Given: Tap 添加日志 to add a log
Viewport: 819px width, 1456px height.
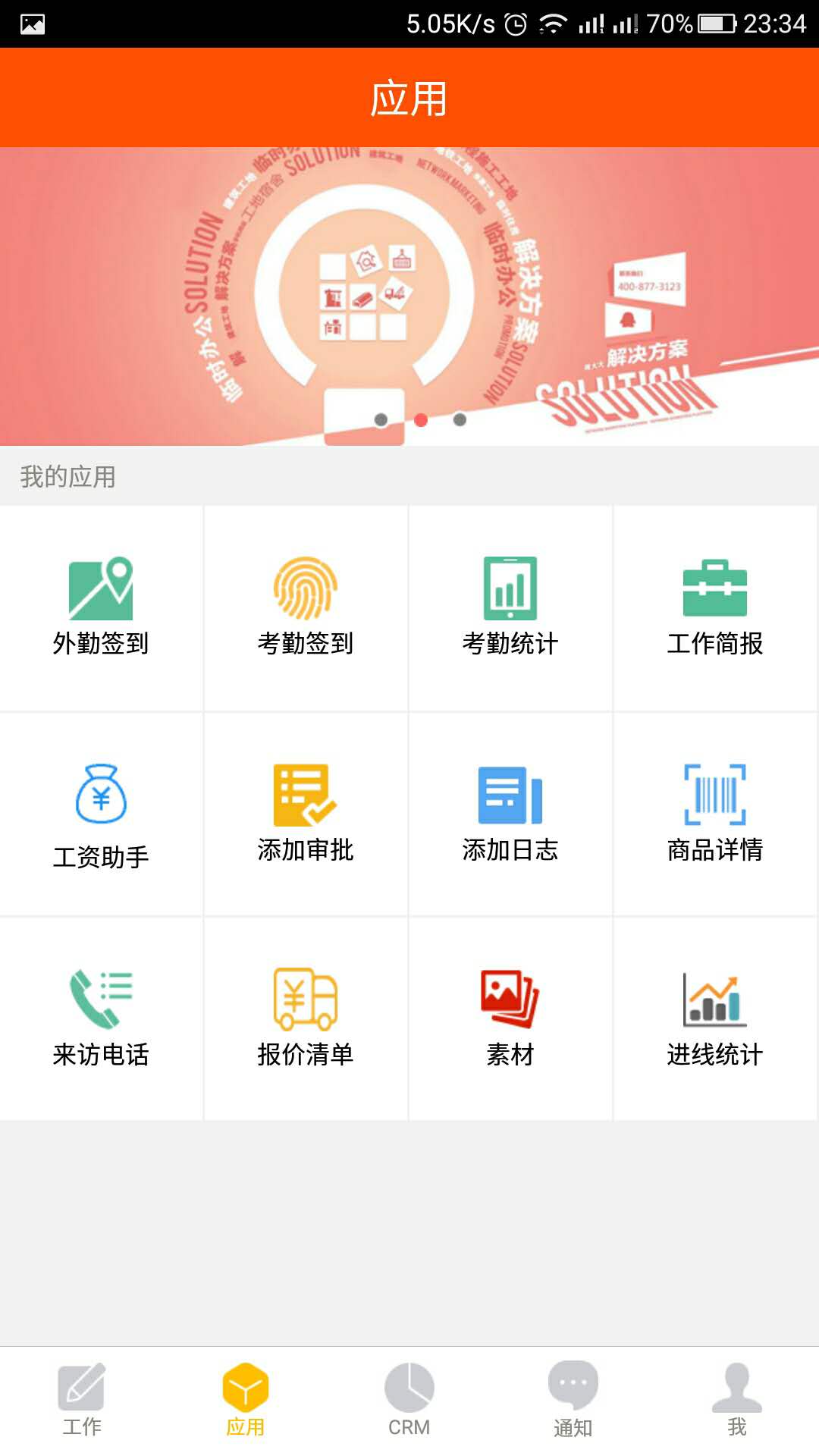Looking at the screenshot, I should (x=510, y=814).
